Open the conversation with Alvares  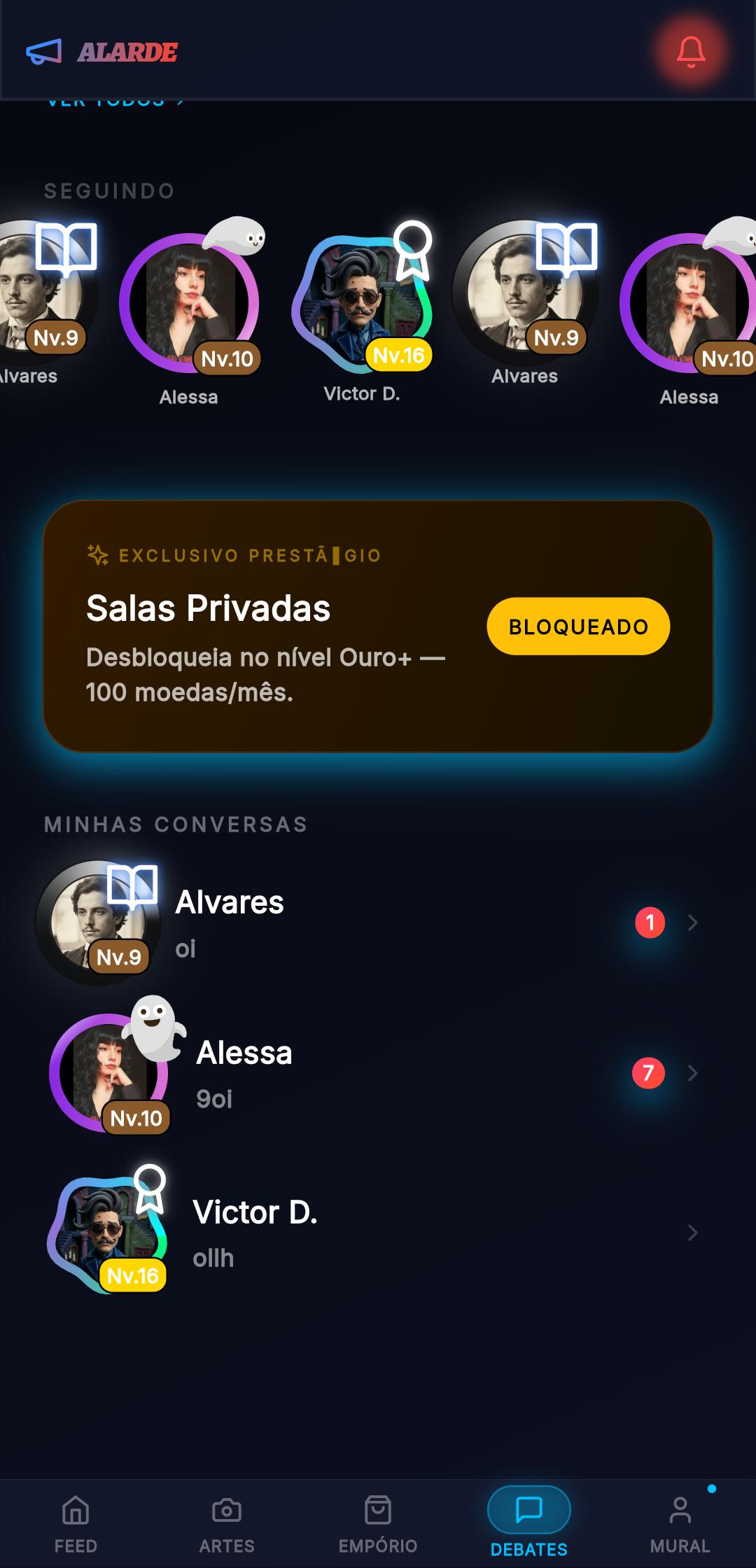[378, 923]
